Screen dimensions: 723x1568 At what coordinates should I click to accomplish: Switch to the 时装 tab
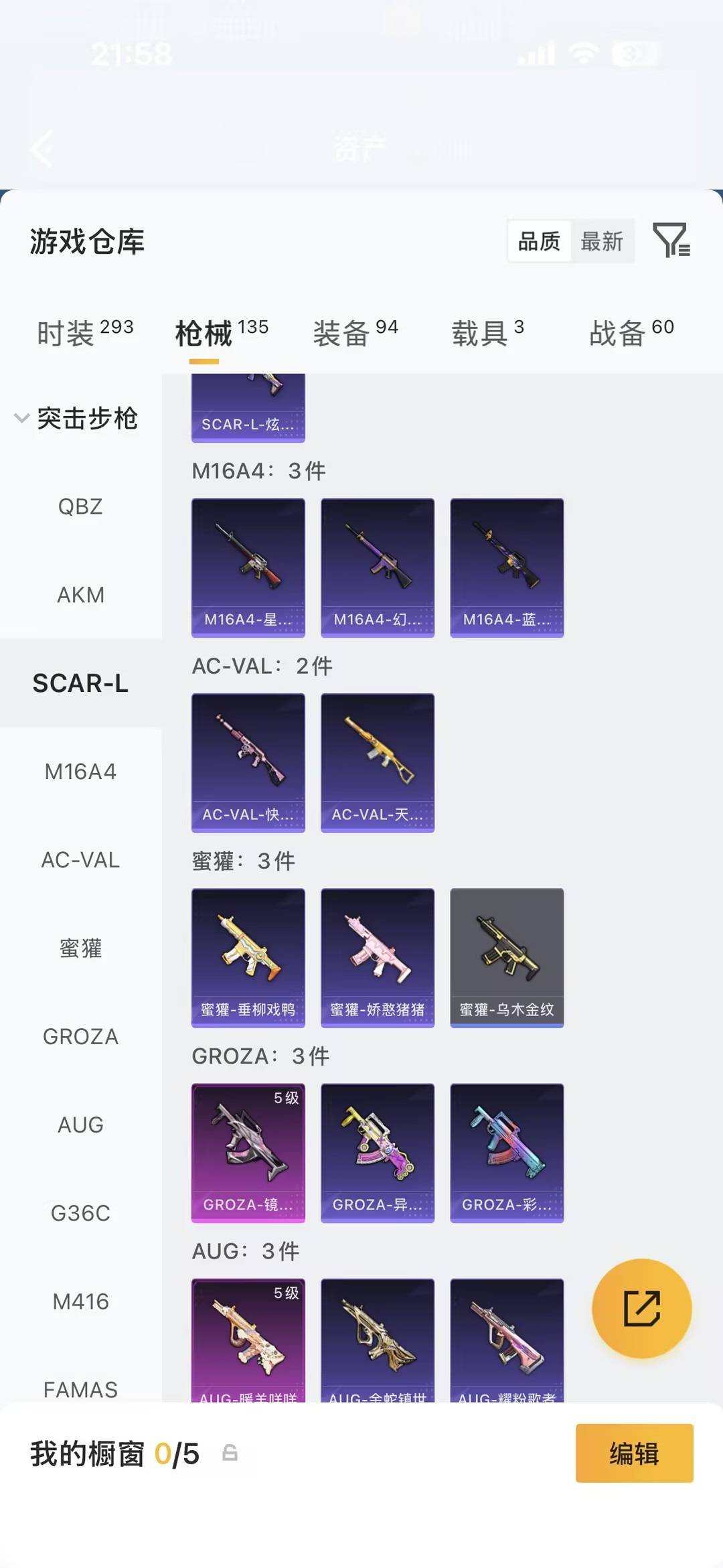pyautogui.click(x=85, y=333)
